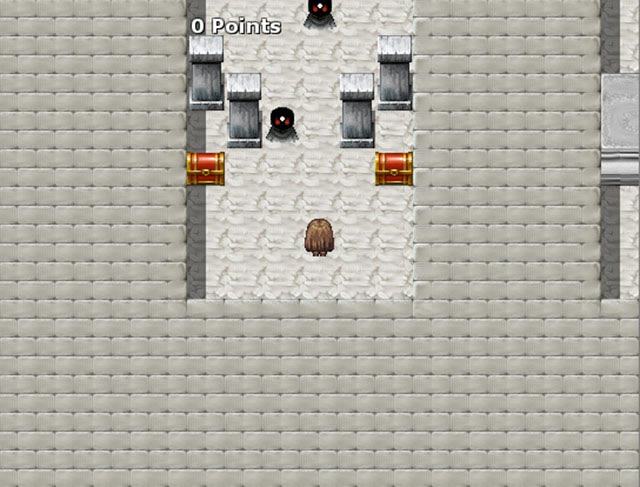Open the right red treasure chest
Image resolution: width=640 pixels, height=487 pixels.
coord(394,168)
